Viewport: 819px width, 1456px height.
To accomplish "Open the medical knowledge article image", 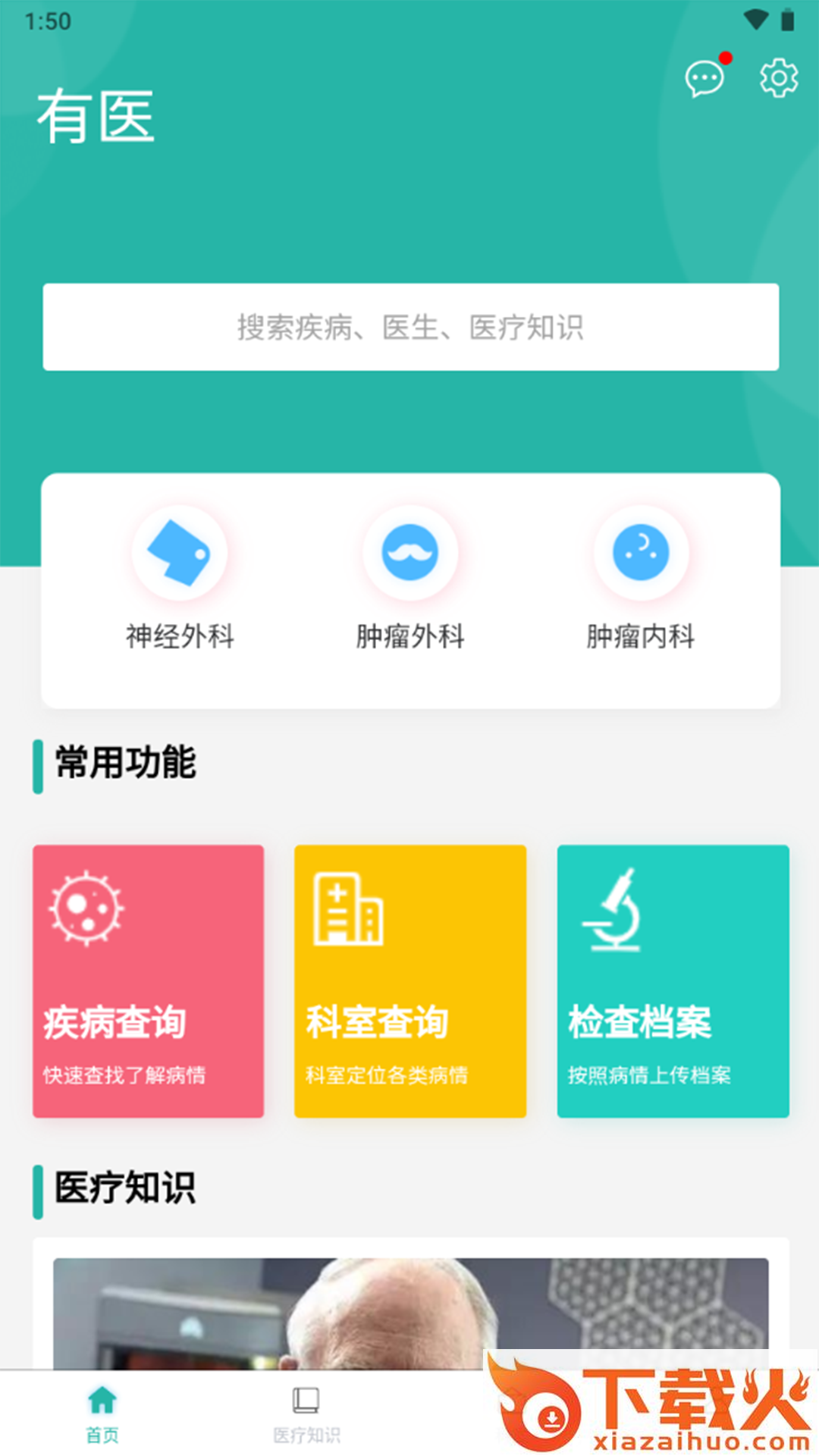I will tap(411, 1313).
